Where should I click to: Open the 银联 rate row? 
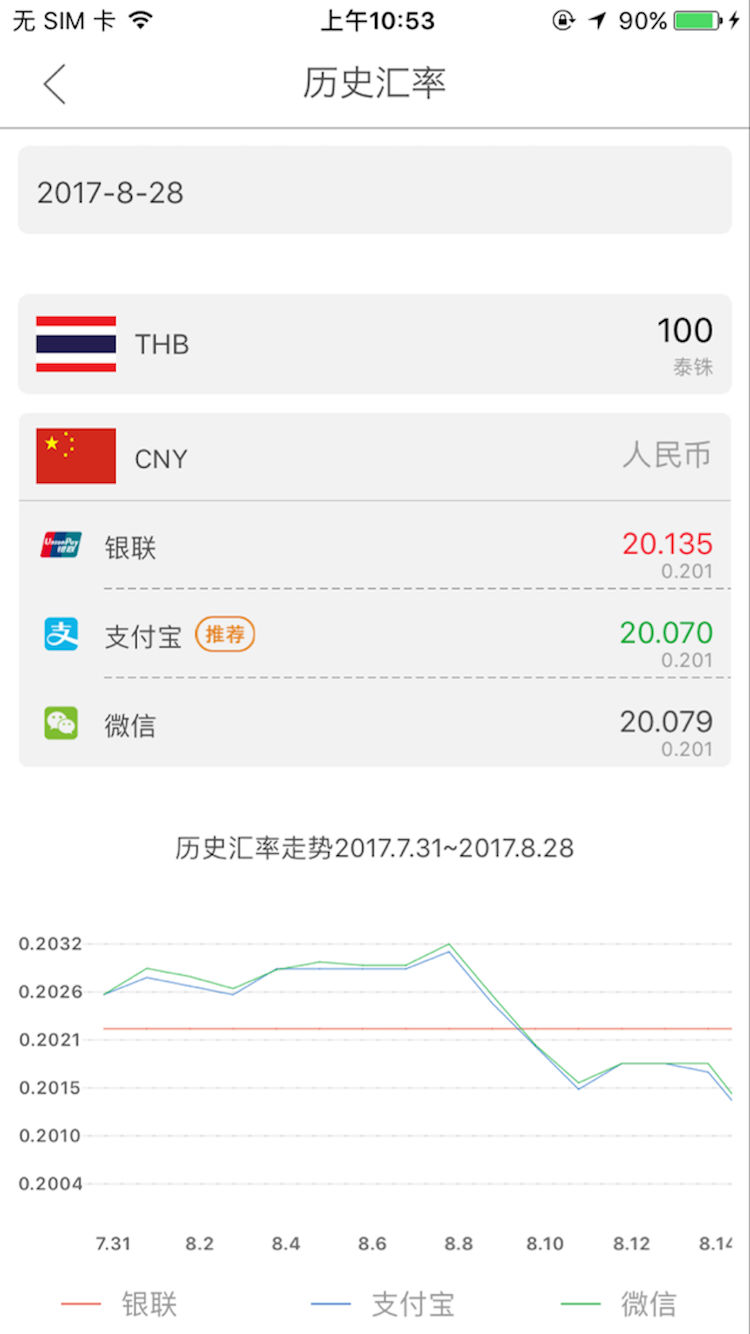click(375, 546)
